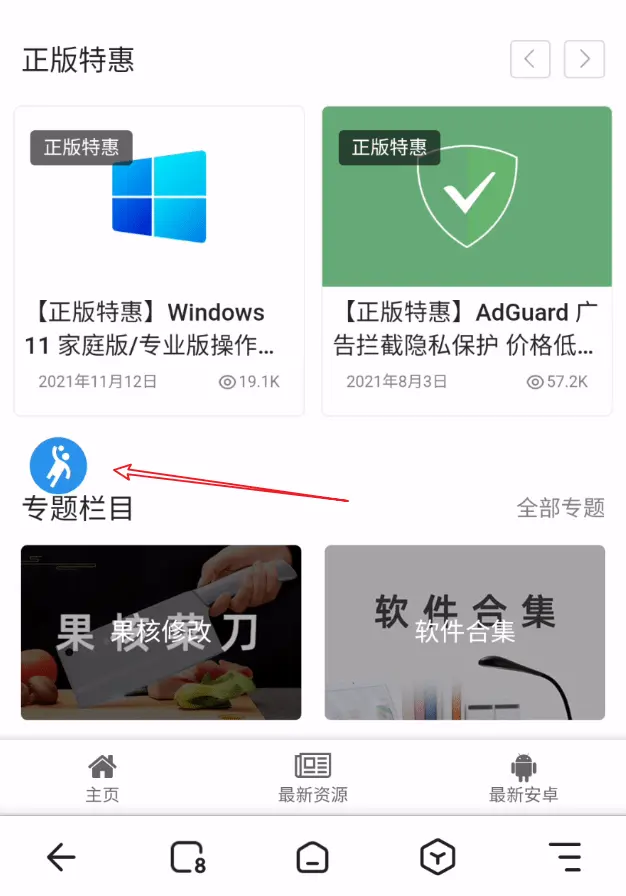Screen dimensions: 626x896
Task: Open the AdGuard 正版特惠 card
Action: [466, 260]
